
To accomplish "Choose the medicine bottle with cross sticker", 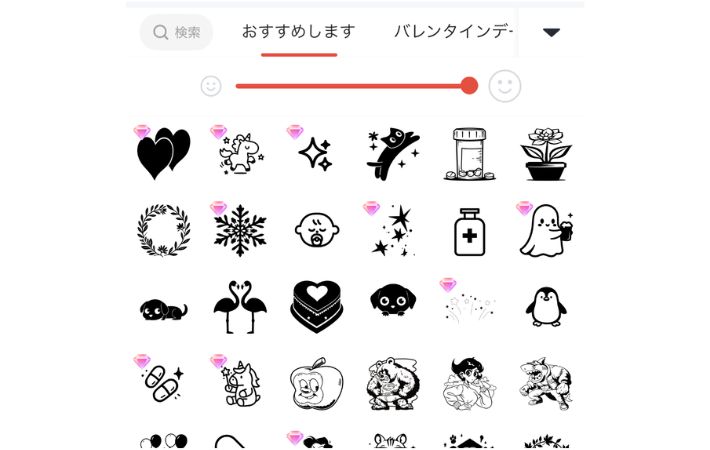I will [x=469, y=231].
